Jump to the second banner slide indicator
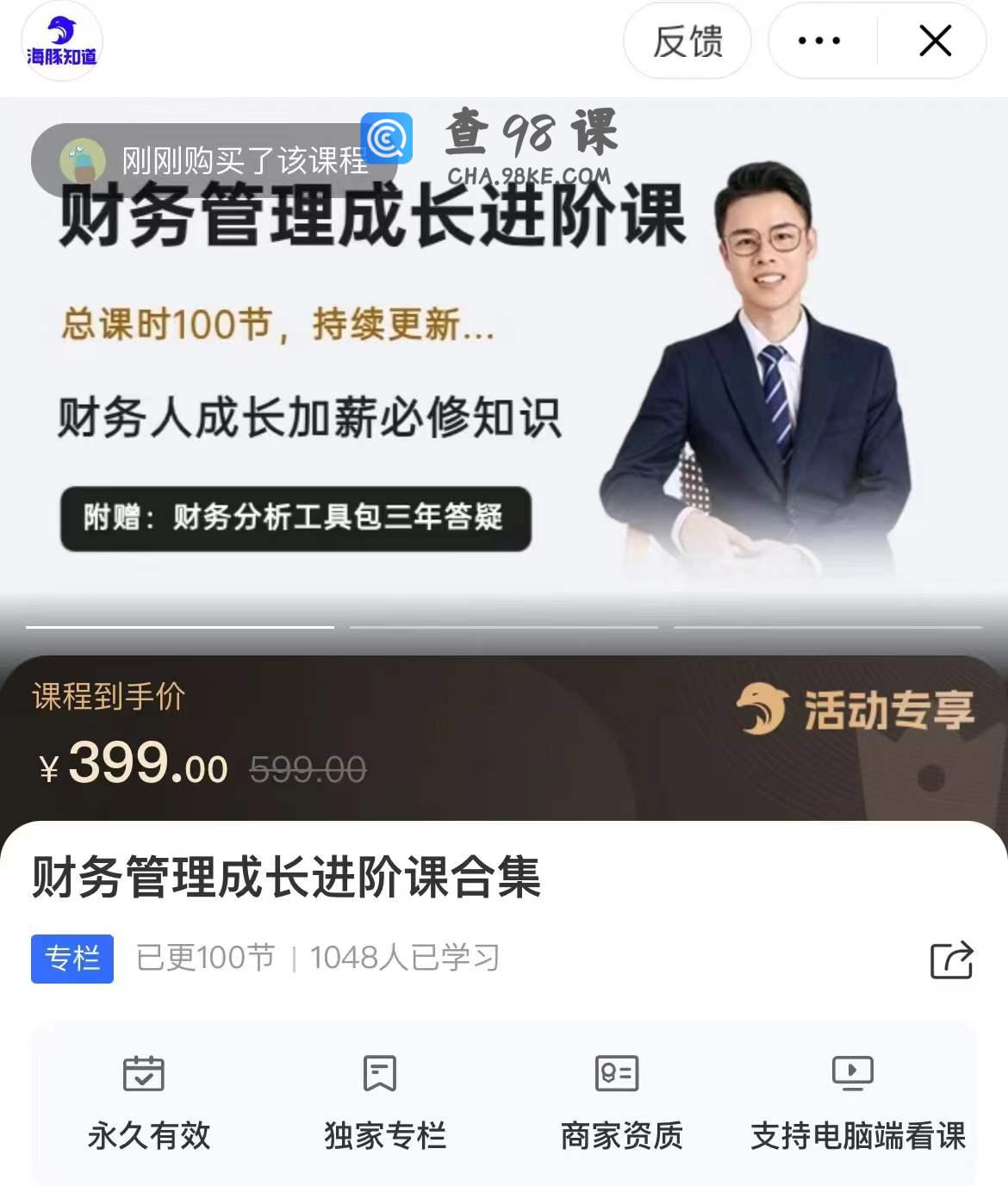The height and width of the screenshot is (1186, 1008). point(503,627)
